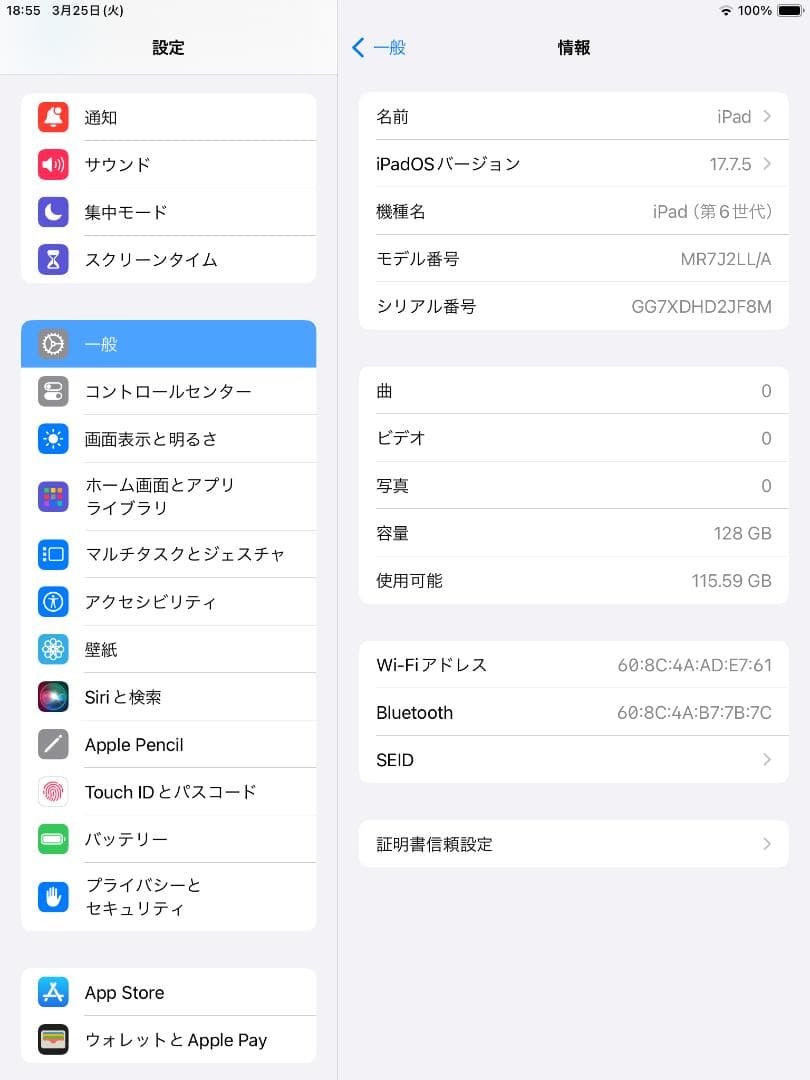Select the Battery icon in the sidebar
This screenshot has height=1080, width=810.
53,839
